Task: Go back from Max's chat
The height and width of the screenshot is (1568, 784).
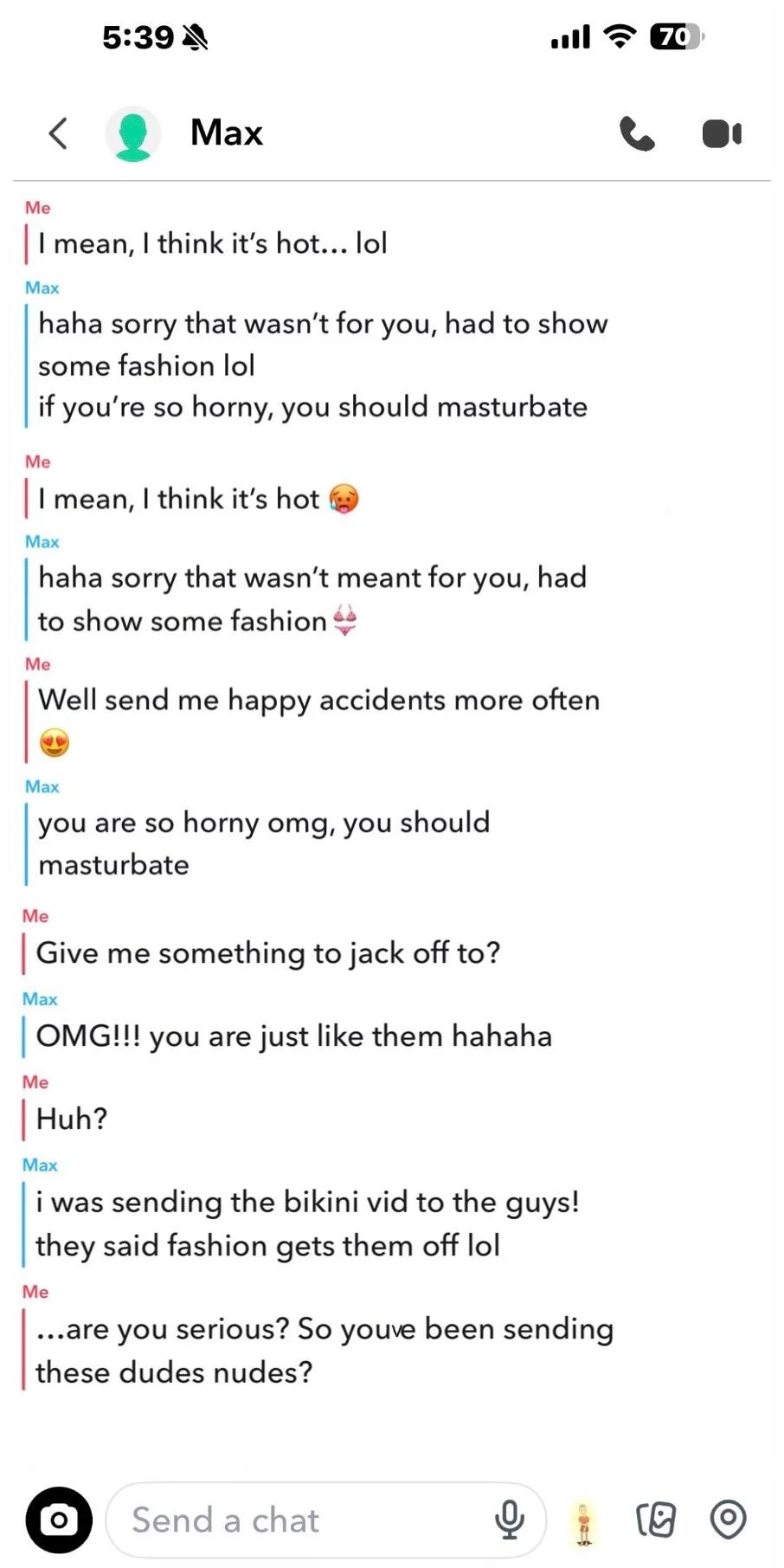Action: (x=58, y=133)
